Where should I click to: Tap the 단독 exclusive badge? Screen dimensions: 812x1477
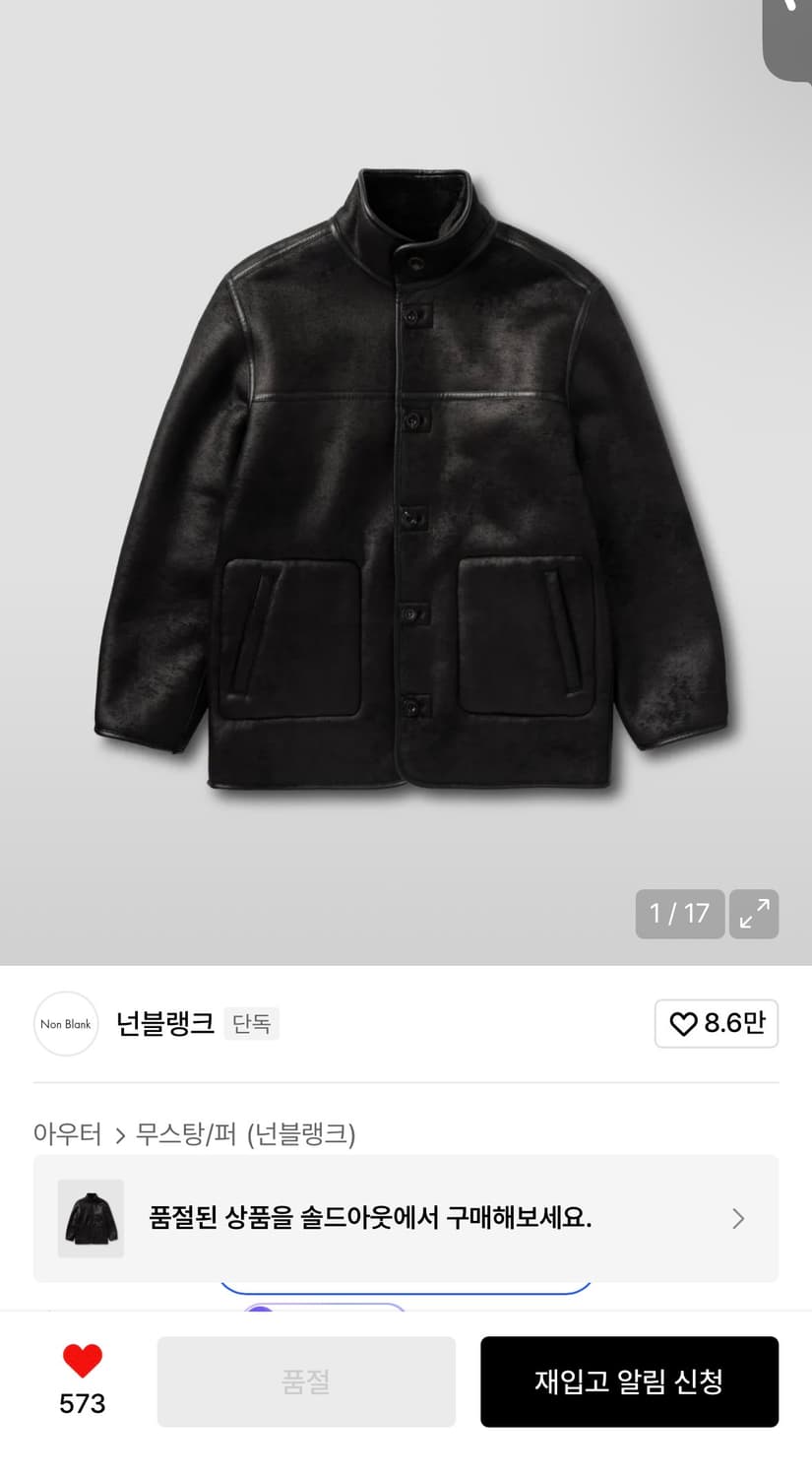[x=251, y=1024]
